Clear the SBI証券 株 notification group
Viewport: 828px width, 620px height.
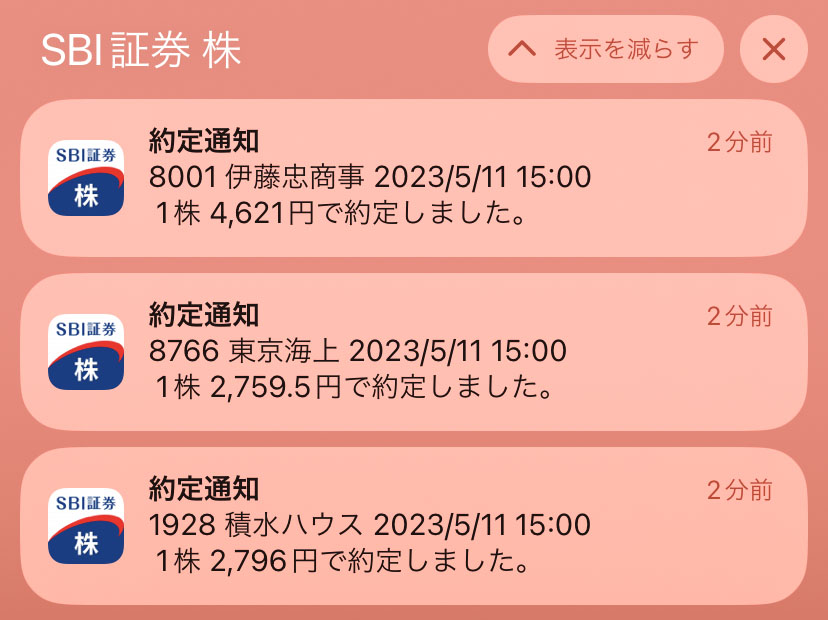click(773, 49)
